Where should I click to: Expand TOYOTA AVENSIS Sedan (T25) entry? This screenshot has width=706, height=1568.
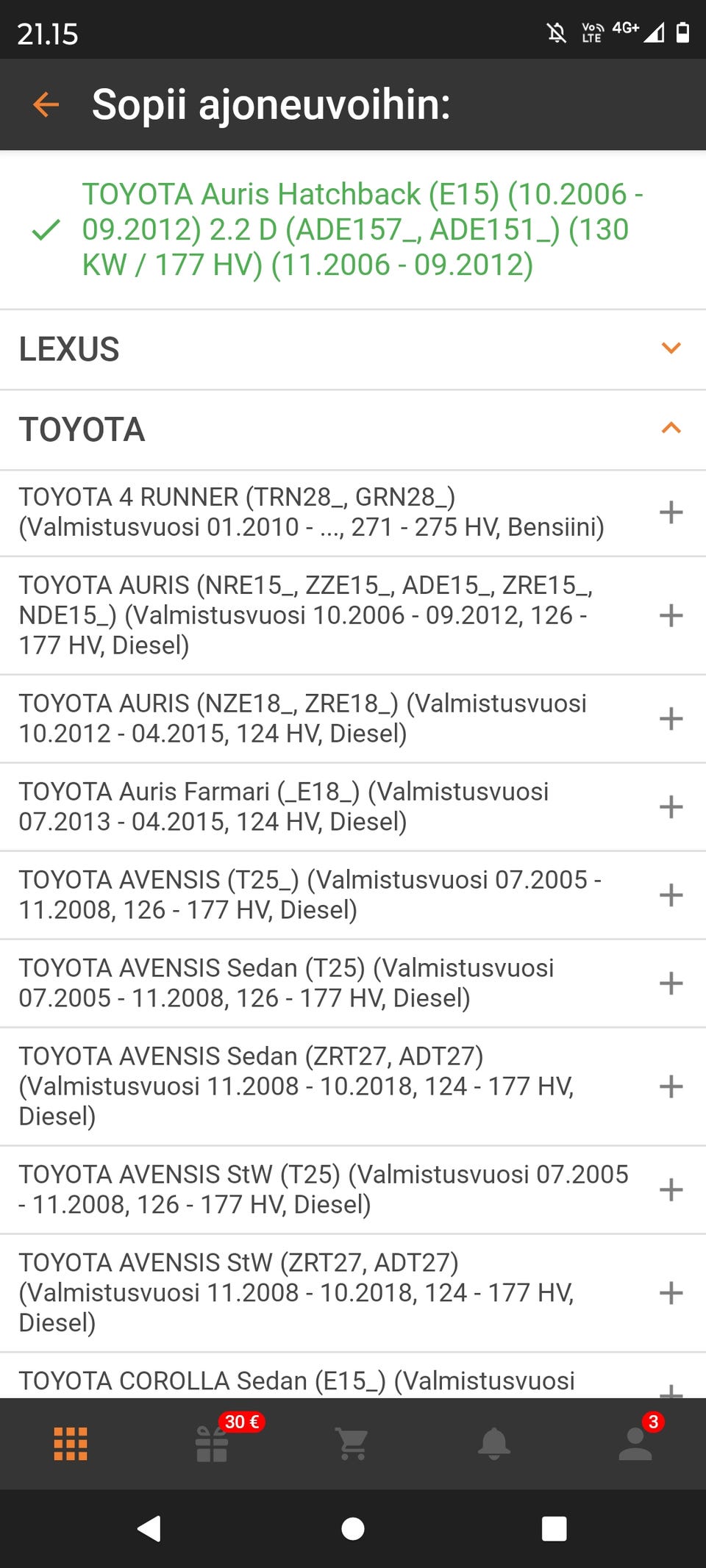671,983
